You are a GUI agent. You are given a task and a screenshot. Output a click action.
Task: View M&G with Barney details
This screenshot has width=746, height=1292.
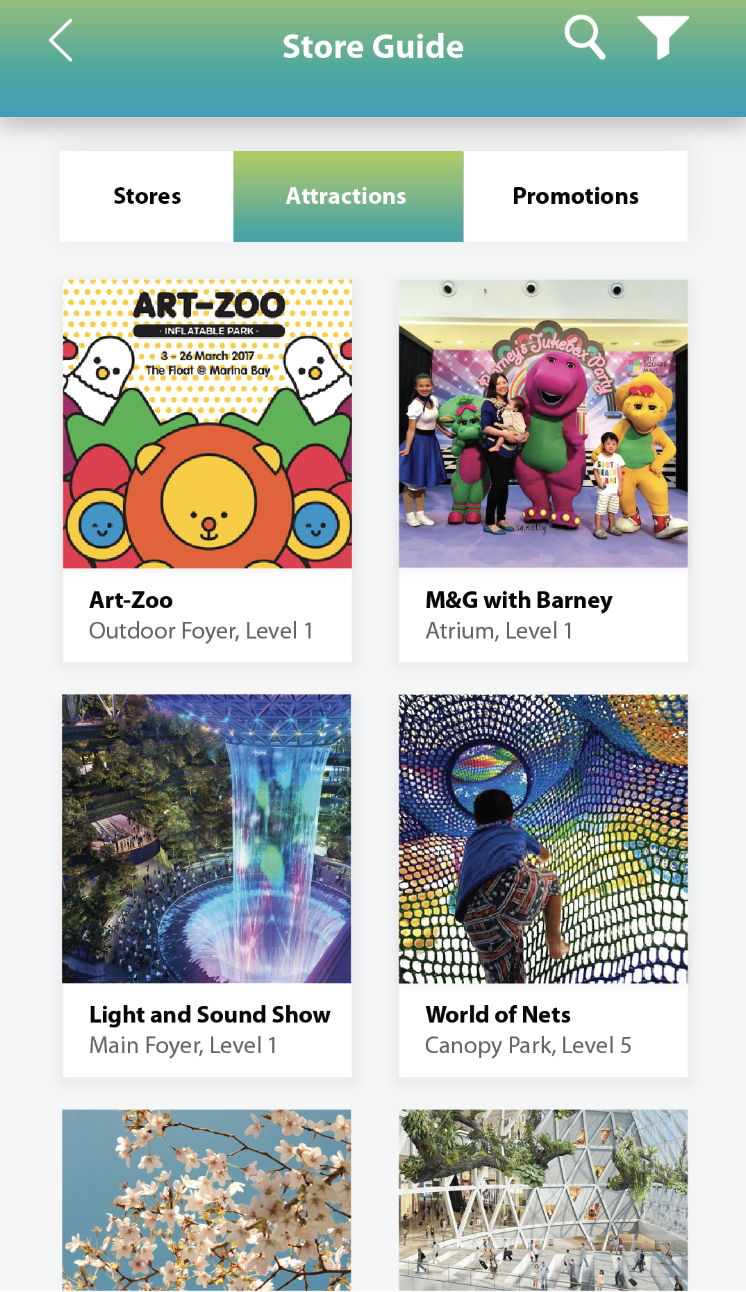(x=543, y=470)
